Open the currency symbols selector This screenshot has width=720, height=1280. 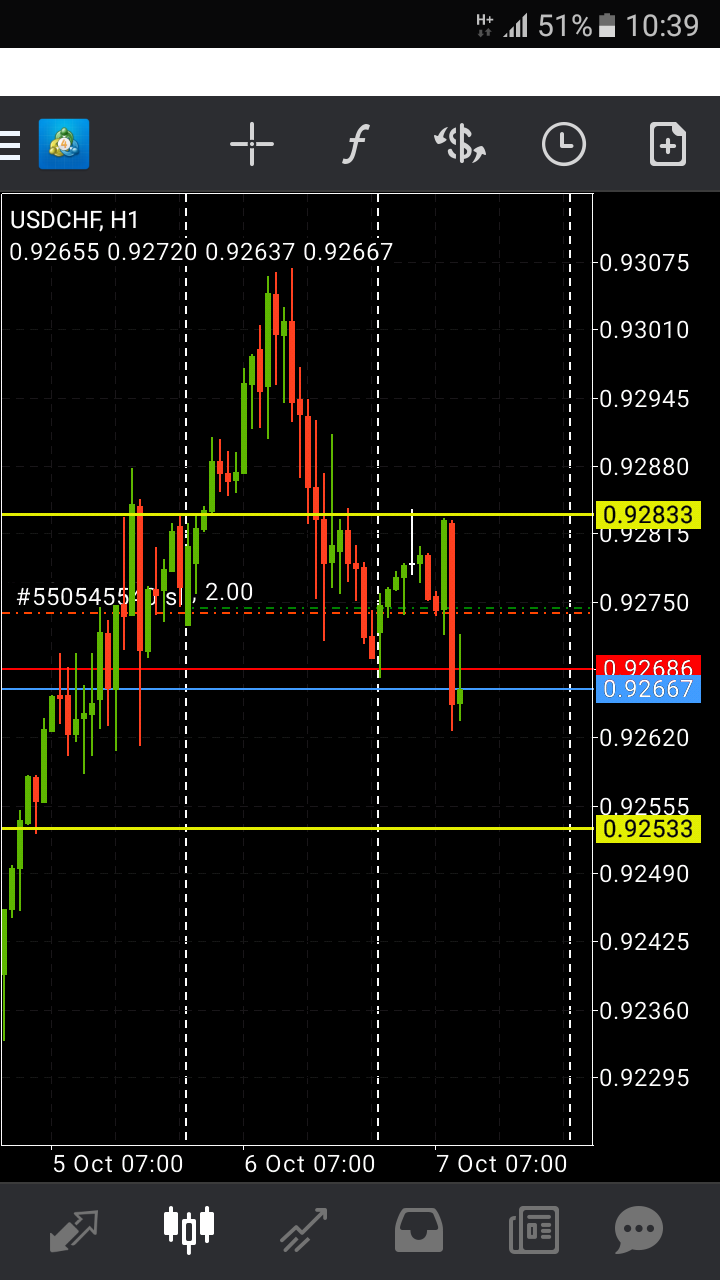pyautogui.click(x=460, y=145)
